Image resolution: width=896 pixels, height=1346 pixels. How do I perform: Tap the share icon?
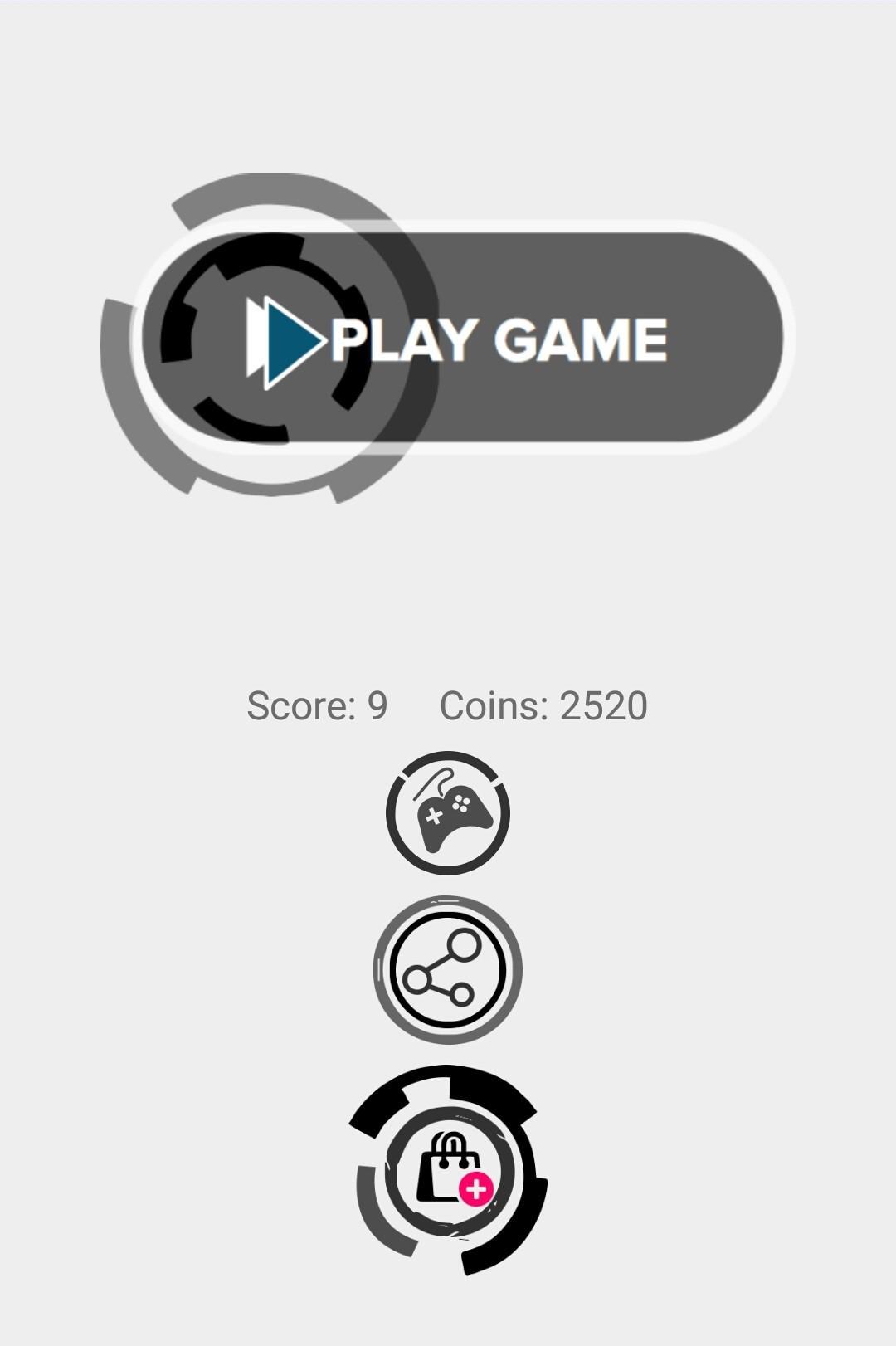[x=448, y=969]
